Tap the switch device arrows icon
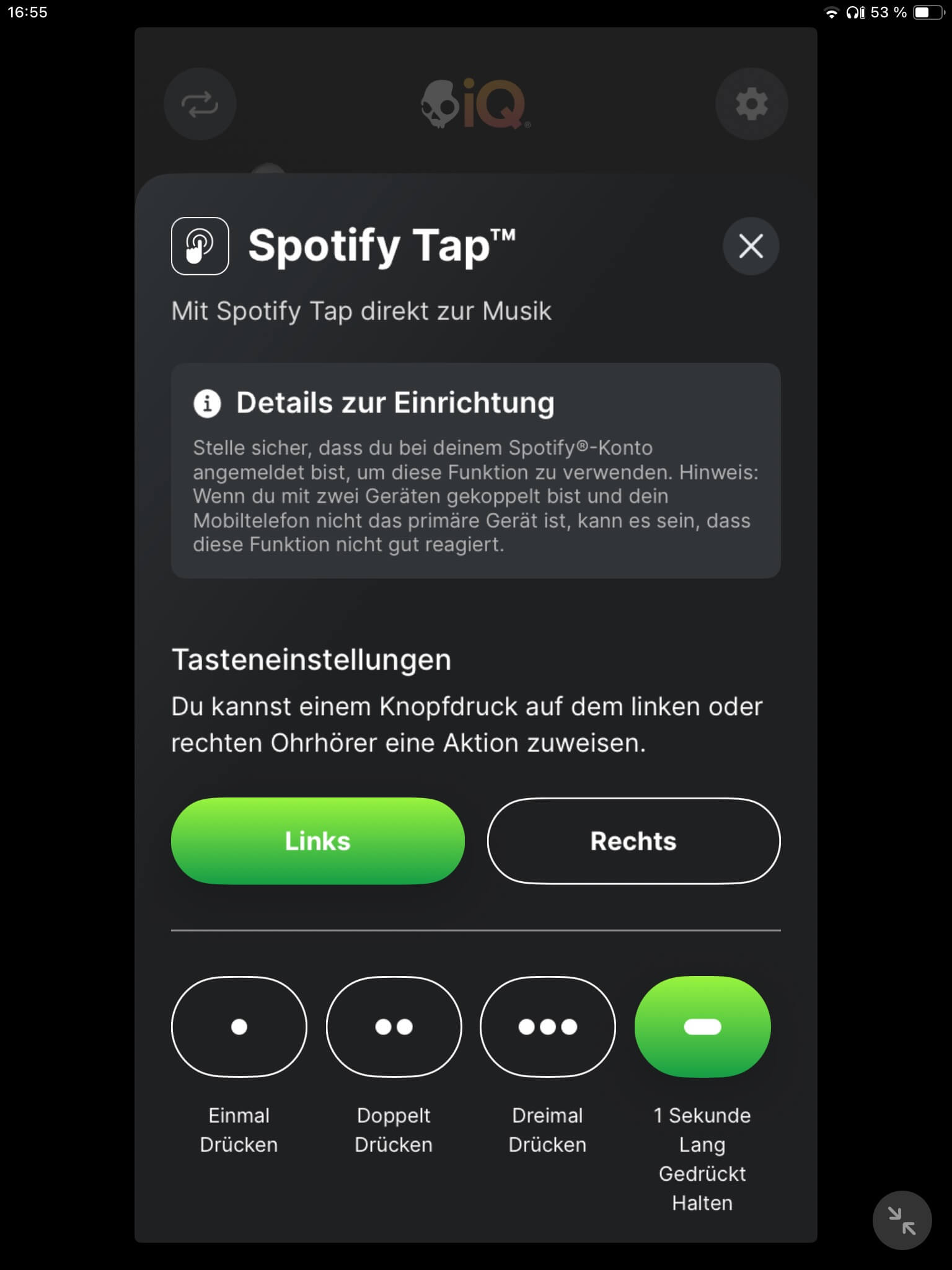Image resolution: width=952 pixels, height=1270 pixels. pyautogui.click(x=200, y=104)
